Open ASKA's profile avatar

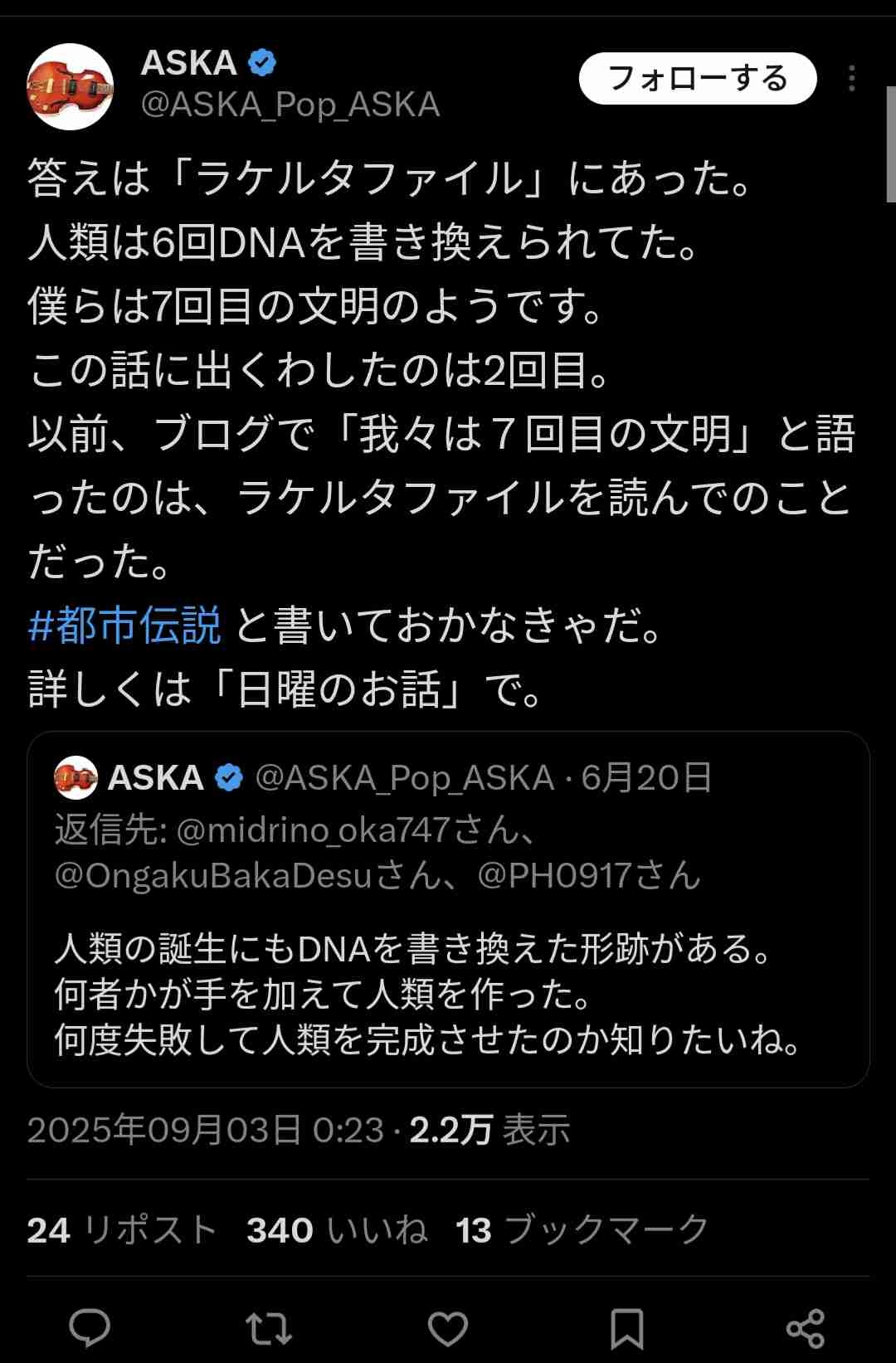[71, 86]
